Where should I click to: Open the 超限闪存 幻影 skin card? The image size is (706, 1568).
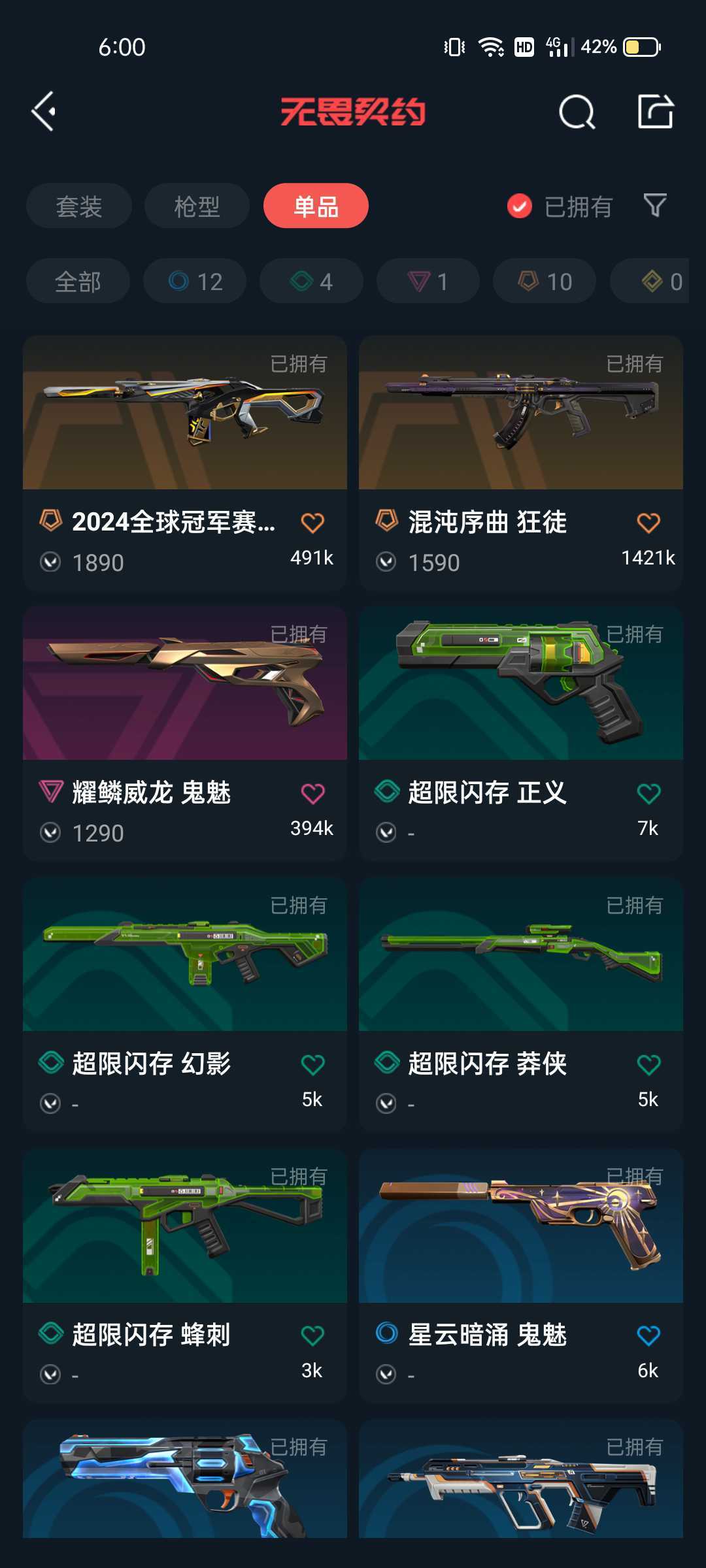(185, 1005)
